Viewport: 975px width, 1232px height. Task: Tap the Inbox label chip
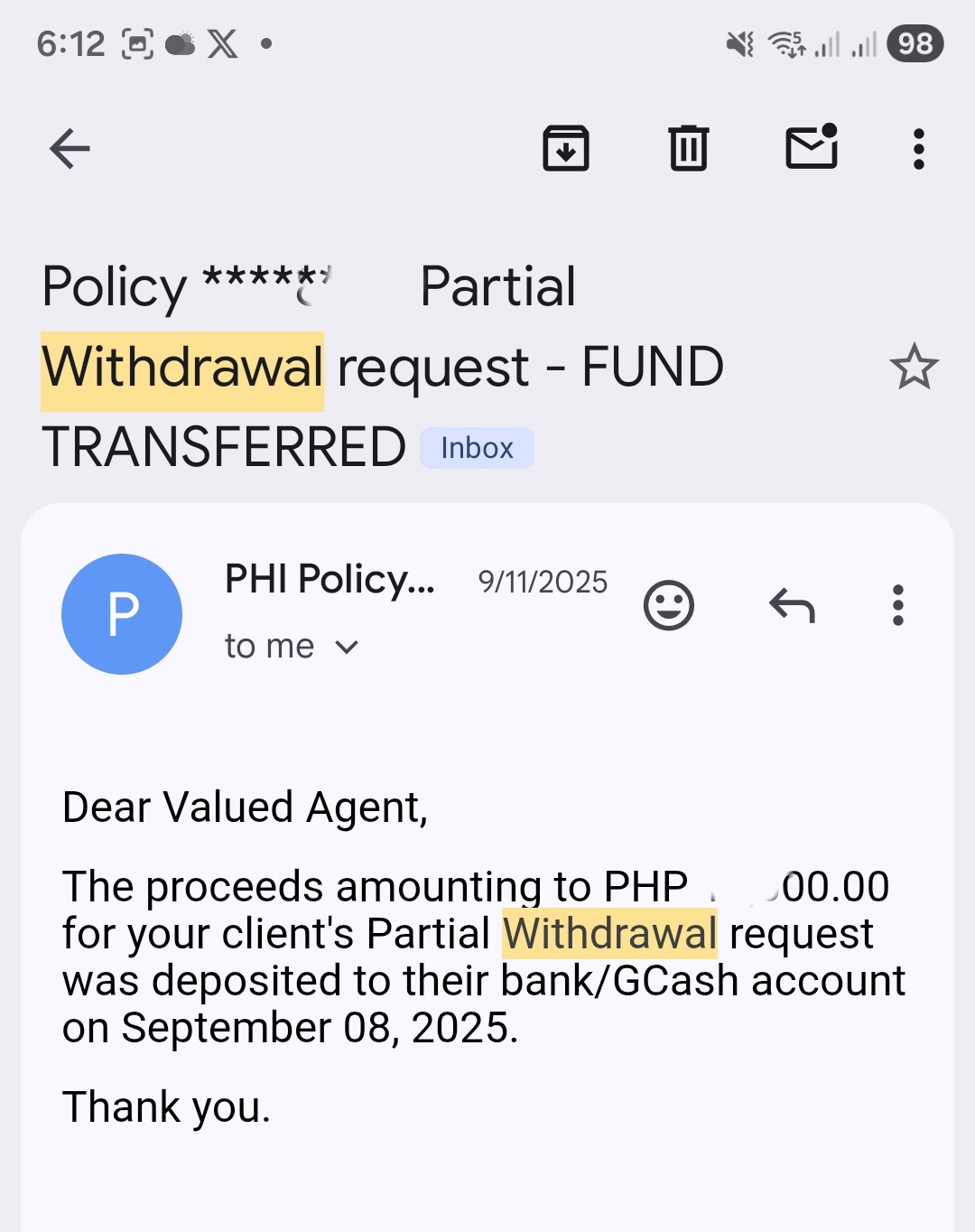[477, 448]
